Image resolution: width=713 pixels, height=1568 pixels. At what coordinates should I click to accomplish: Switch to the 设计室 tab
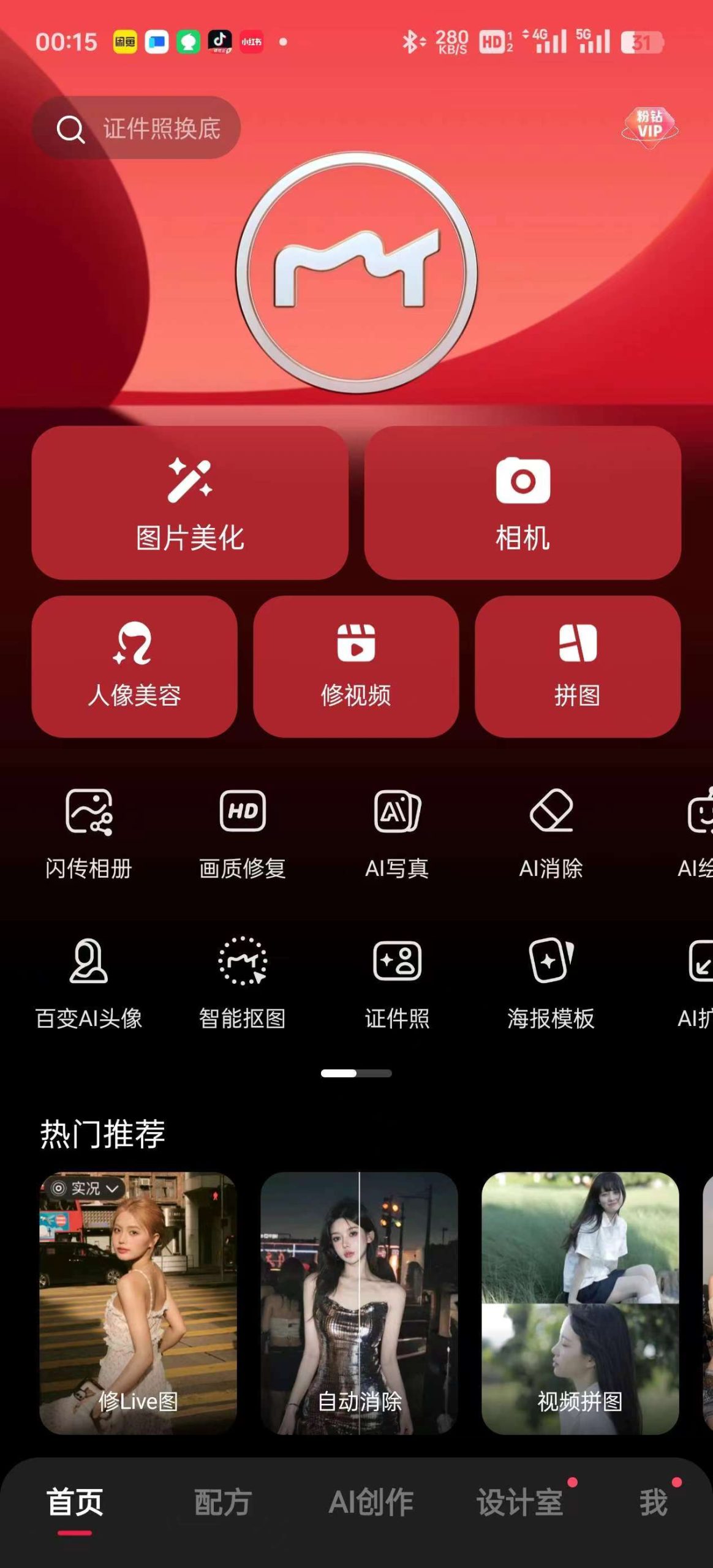[x=520, y=1502]
